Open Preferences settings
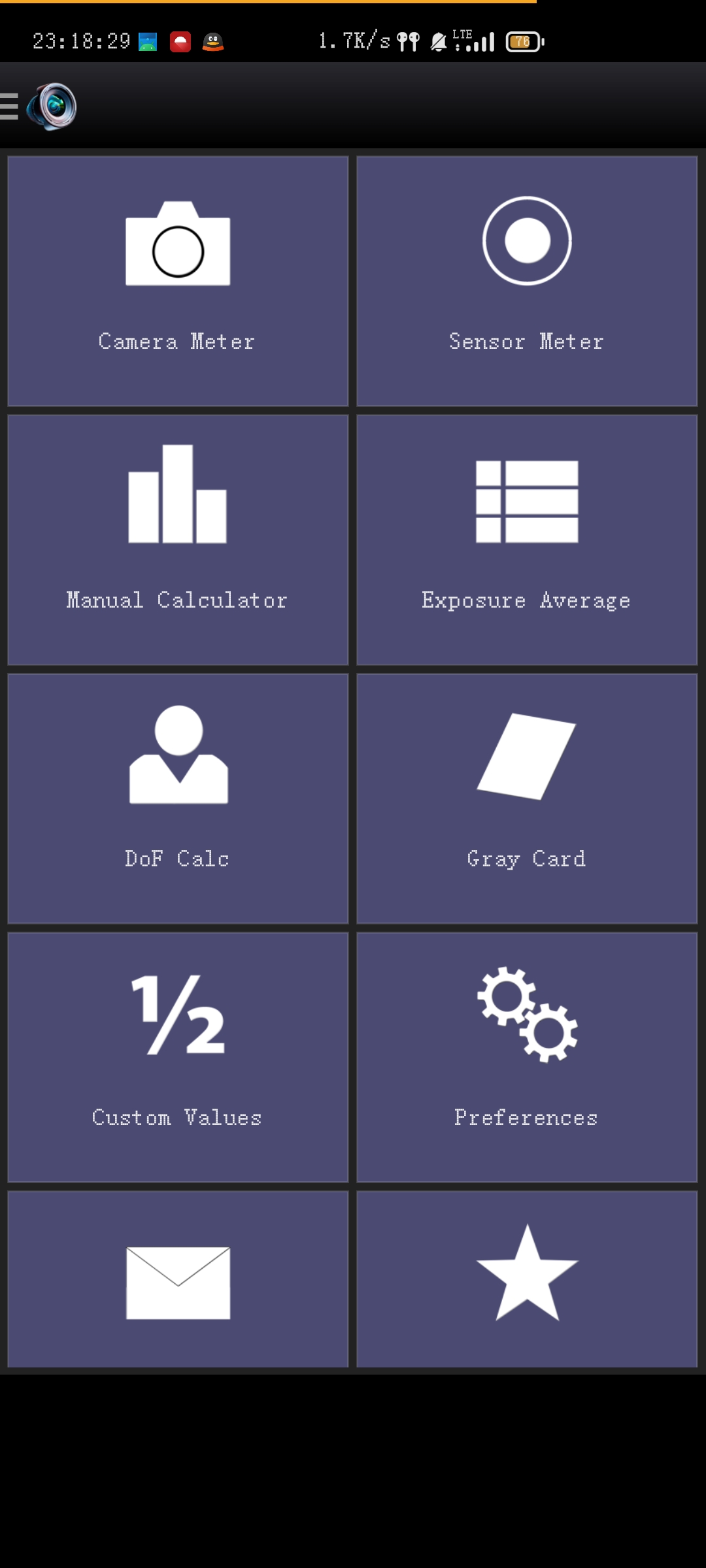The width and height of the screenshot is (706, 1568). [x=527, y=1057]
